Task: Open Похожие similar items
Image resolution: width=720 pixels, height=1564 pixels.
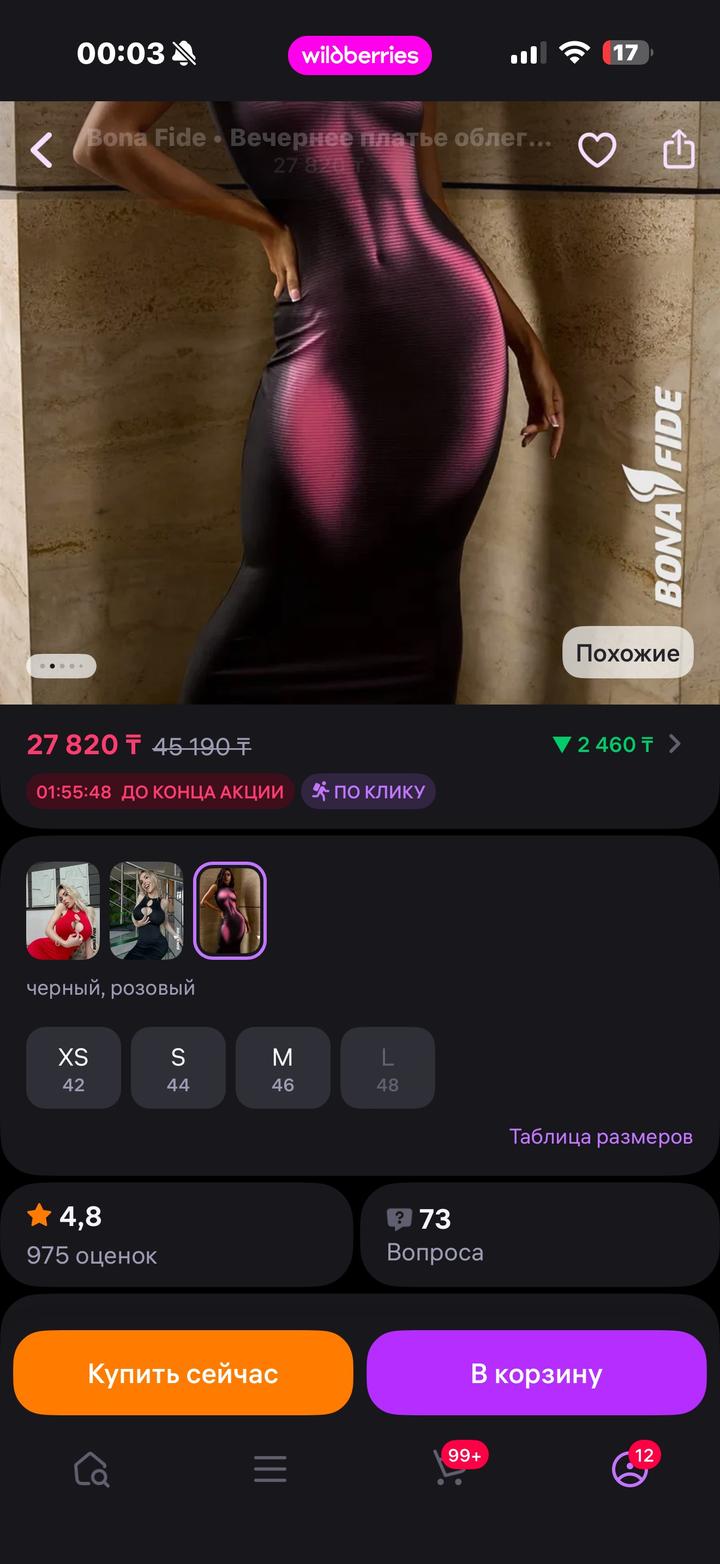Action: (627, 653)
